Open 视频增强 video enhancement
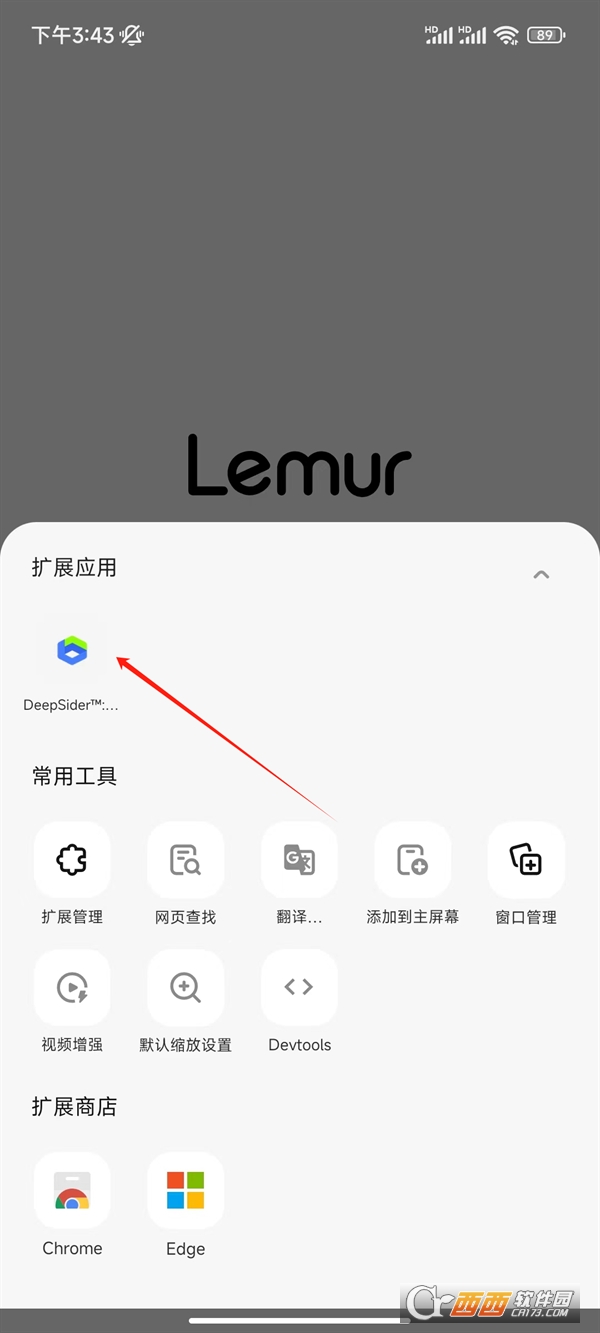600x1333 pixels. coord(72,988)
